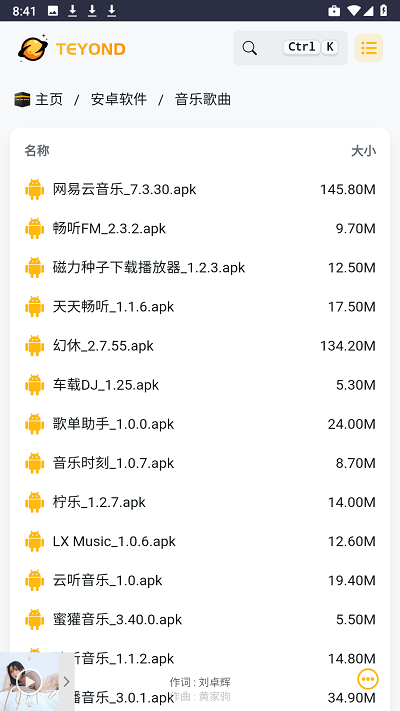Image resolution: width=400 pixels, height=711 pixels.
Task: Open LX Music_1.0.6.apk
Action: pyautogui.click(x=200, y=541)
